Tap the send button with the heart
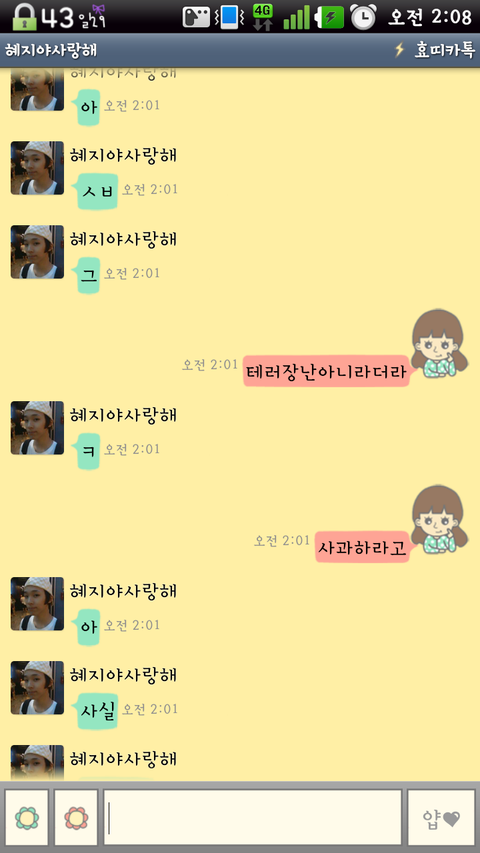The image size is (480, 853). coord(441,818)
